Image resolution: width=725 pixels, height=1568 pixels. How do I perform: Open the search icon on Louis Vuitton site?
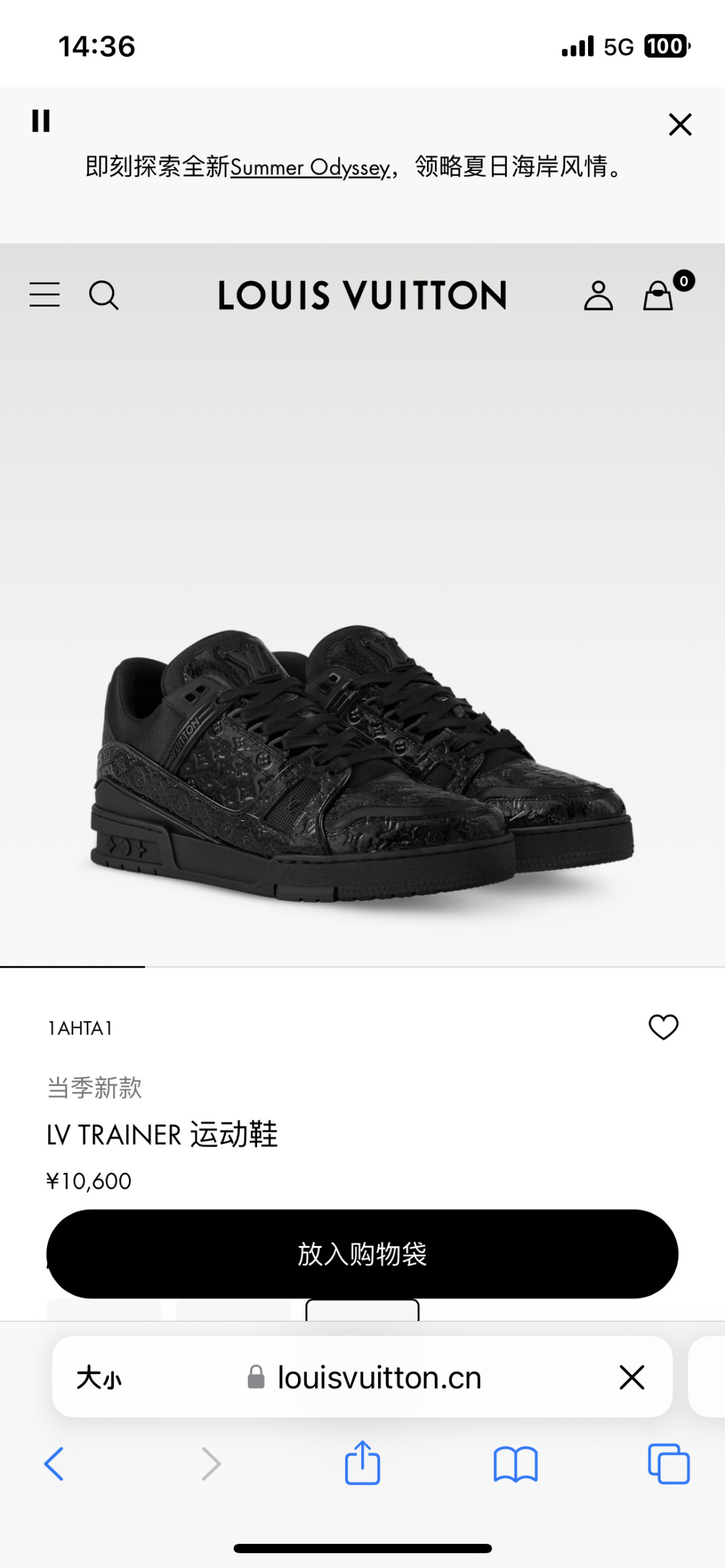coord(105,295)
